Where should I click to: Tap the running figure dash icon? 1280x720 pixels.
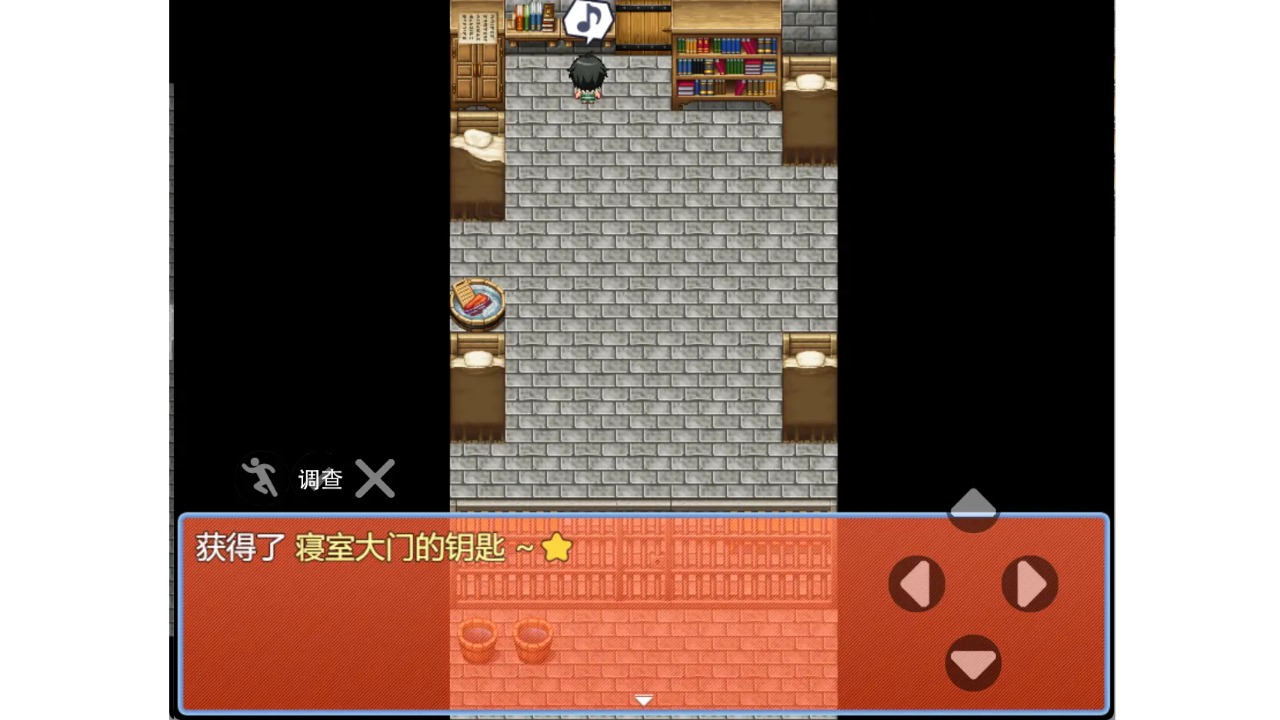261,478
